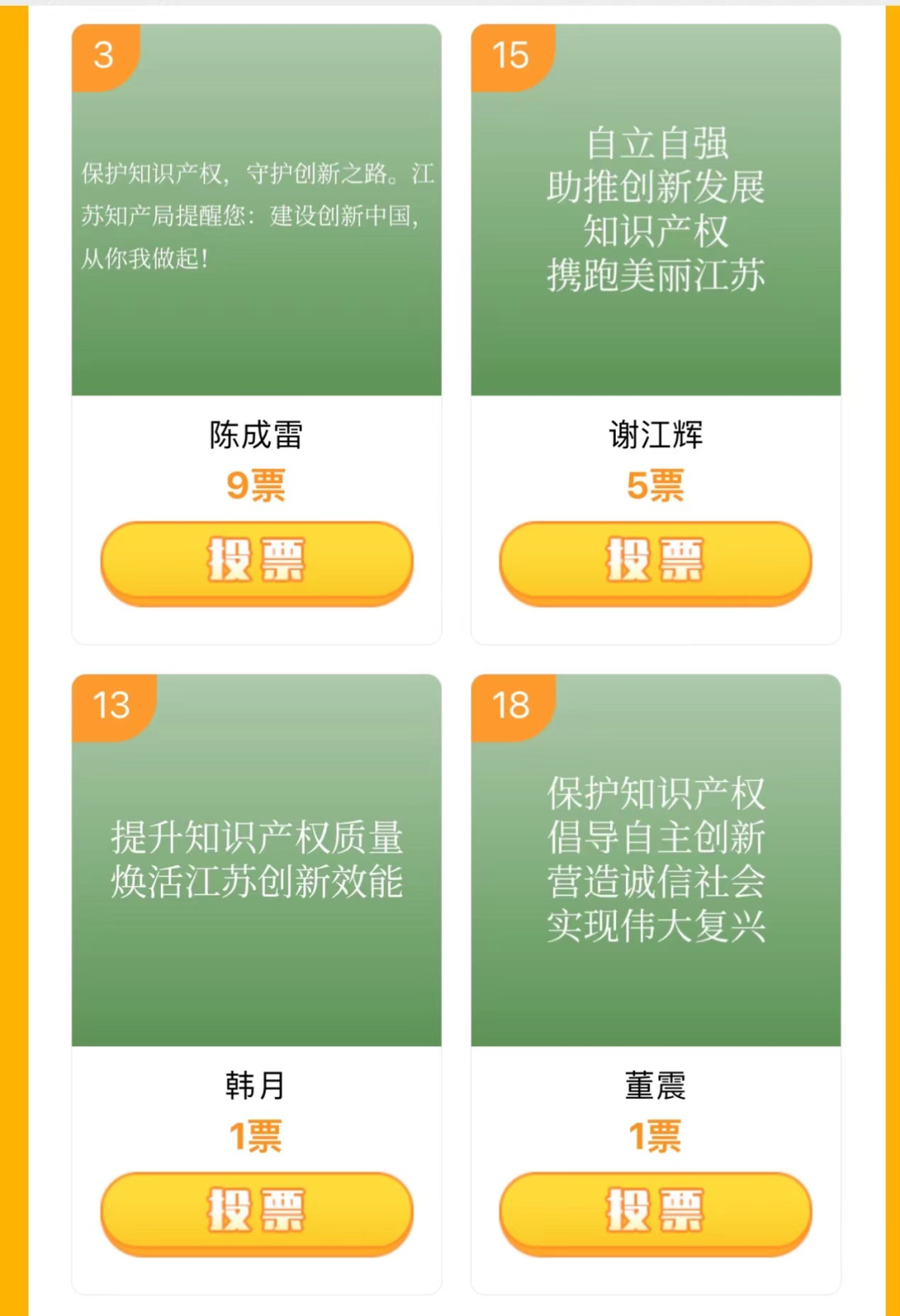Screen dimensions: 900x1316
Task: Cast a vote for 董震's slogan
Action: [x=655, y=1211]
